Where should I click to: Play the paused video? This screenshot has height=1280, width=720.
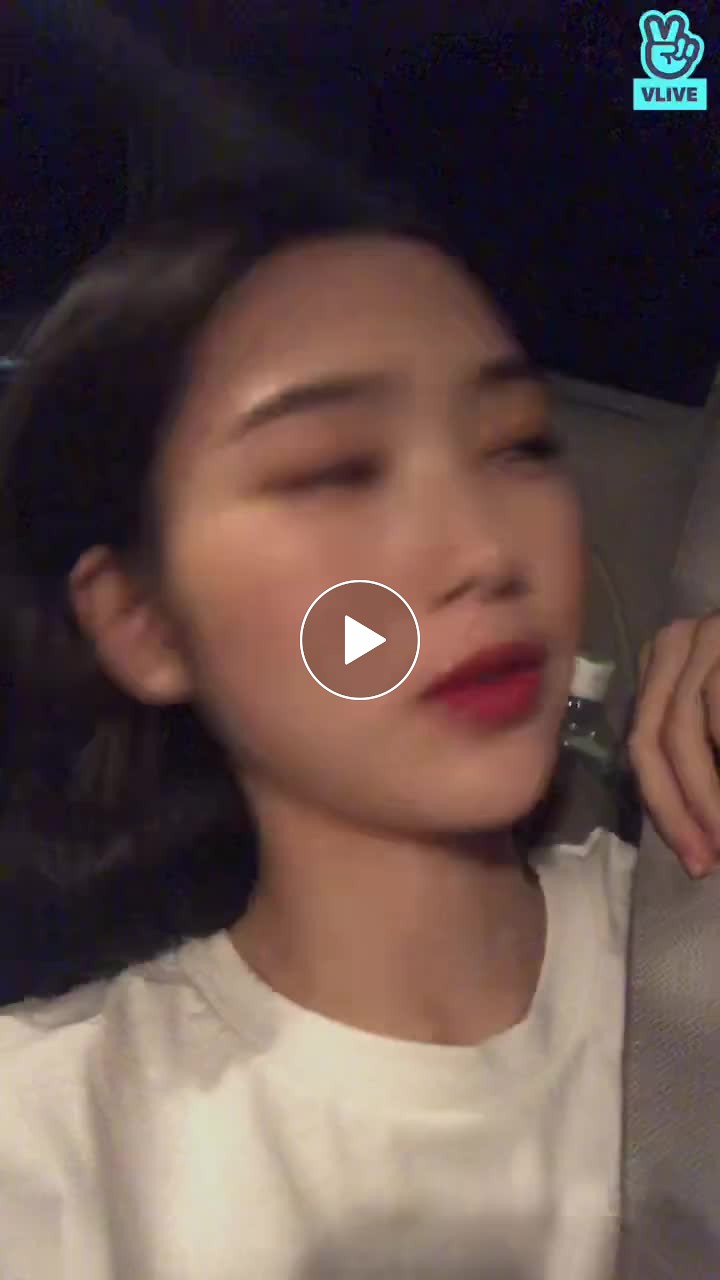pos(360,640)
